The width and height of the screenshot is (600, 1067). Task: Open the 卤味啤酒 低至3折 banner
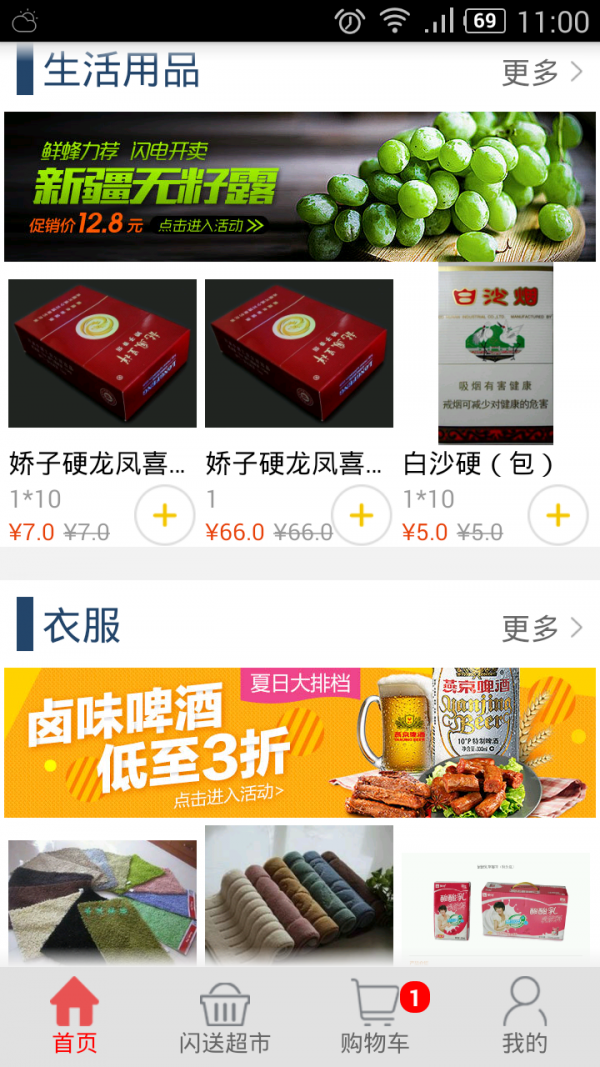[x=300, y=742]
